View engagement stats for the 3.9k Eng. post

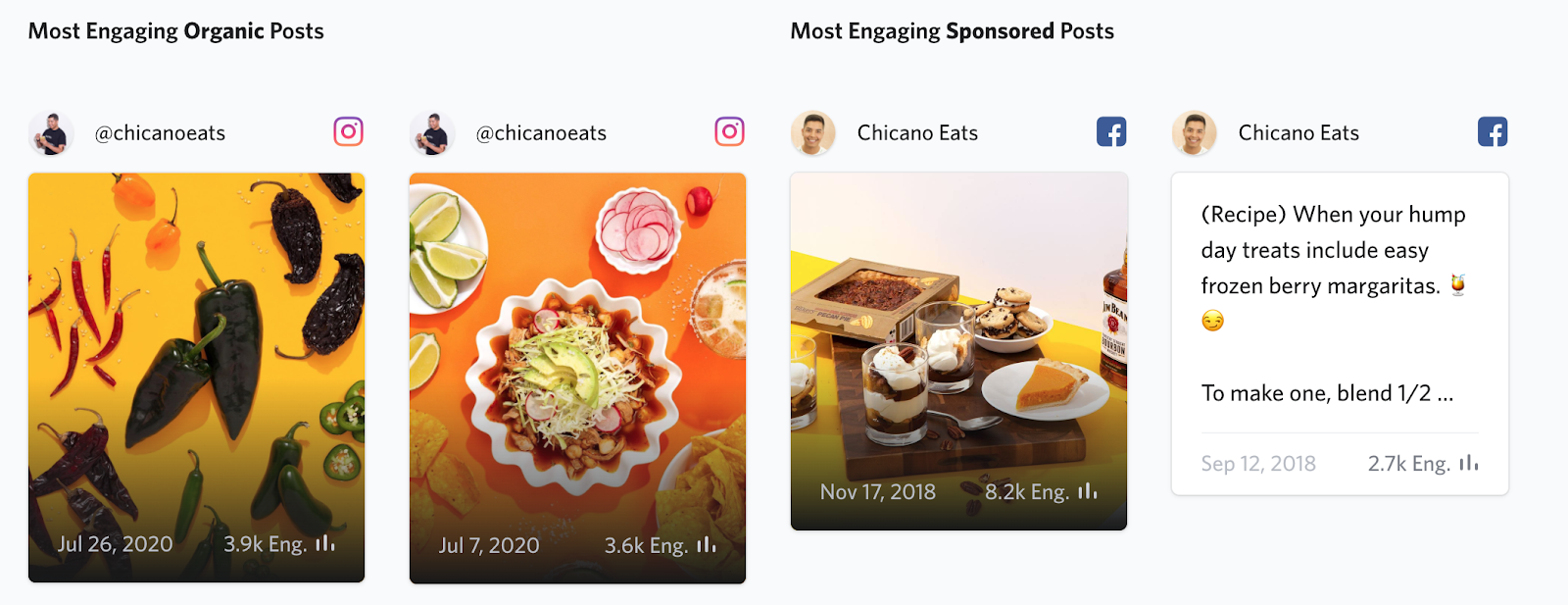[x=325, y=543]
